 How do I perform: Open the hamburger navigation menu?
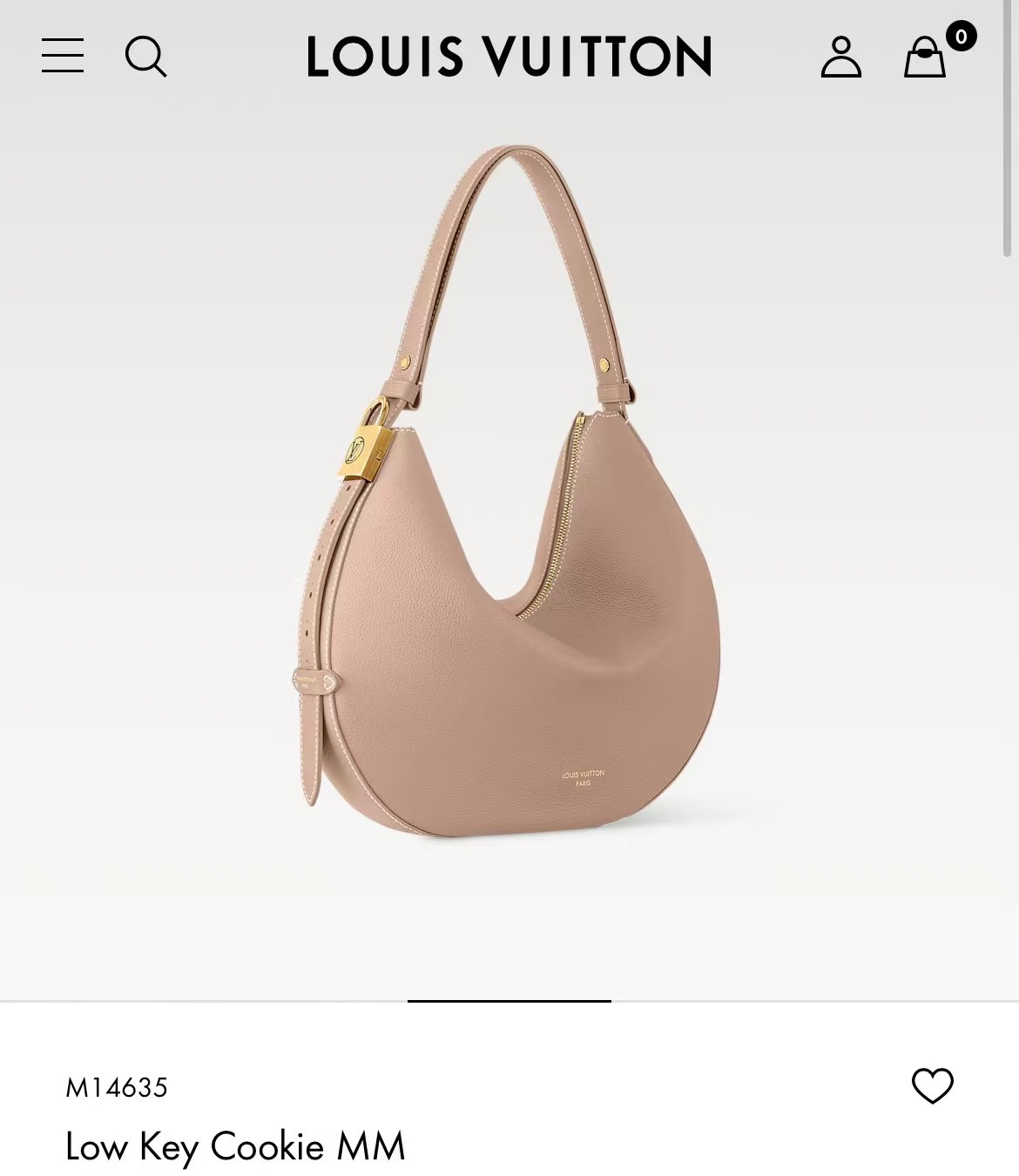click(x=63, y=56)
